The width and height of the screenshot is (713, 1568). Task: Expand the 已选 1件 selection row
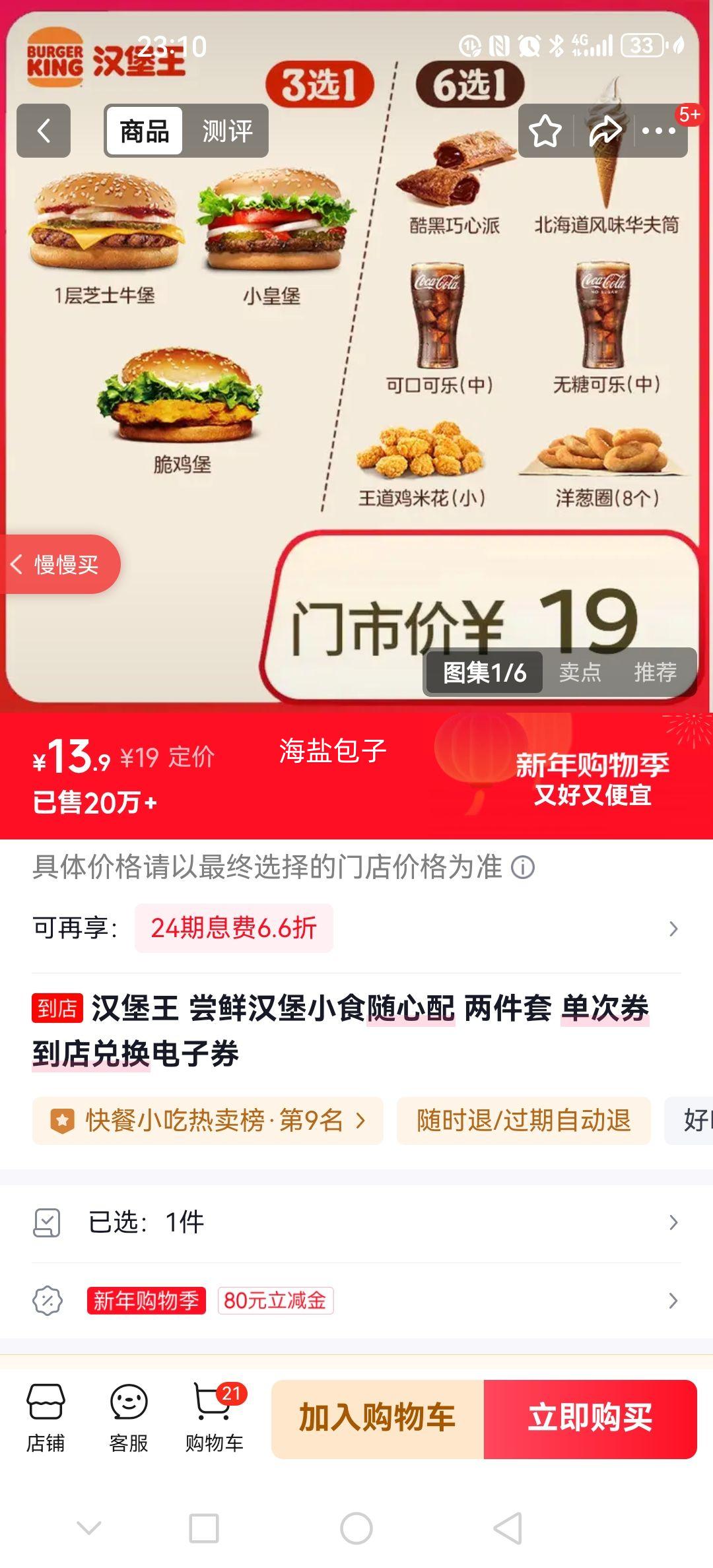click(356, 1222)
